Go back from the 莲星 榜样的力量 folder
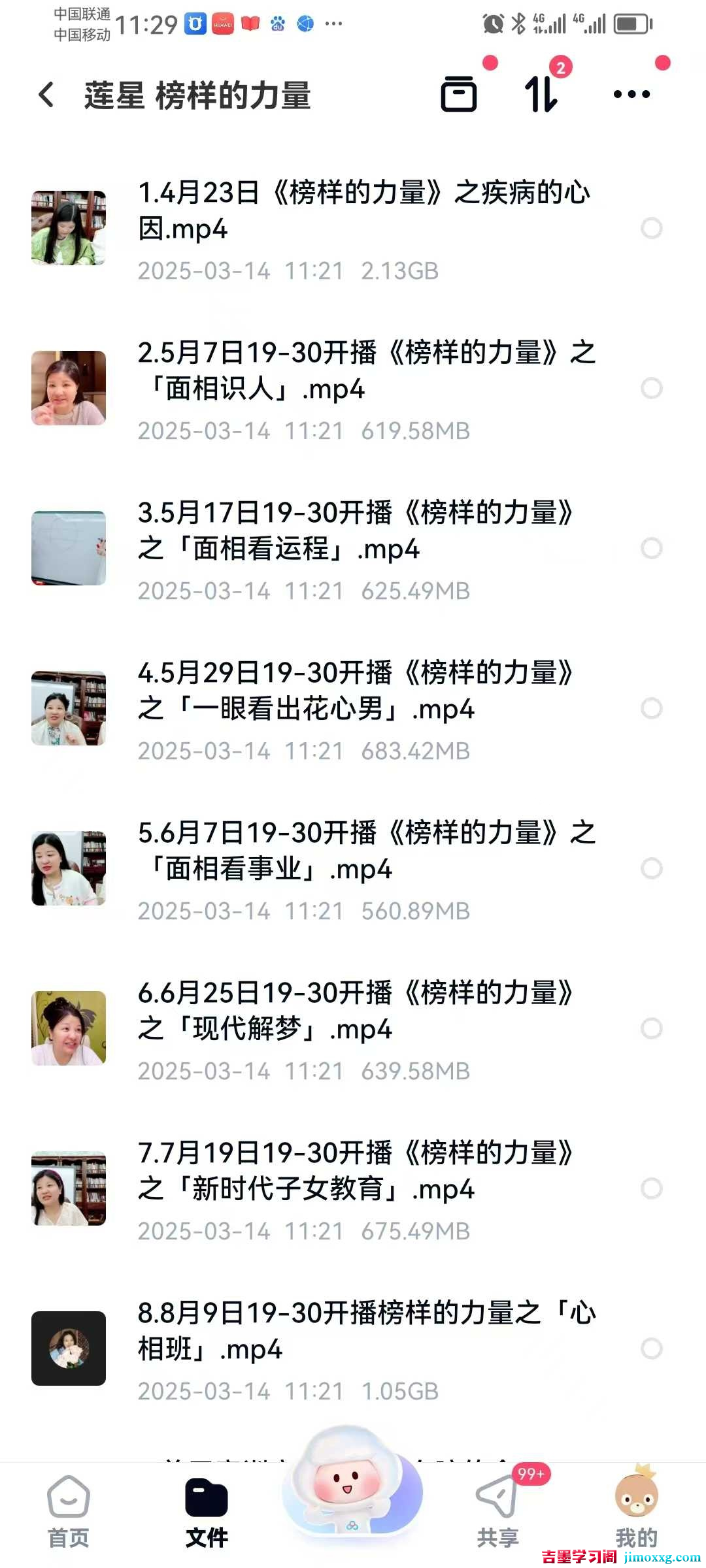Image resolution: width=706 pixels, height=1568 pixels. point(47,95)
